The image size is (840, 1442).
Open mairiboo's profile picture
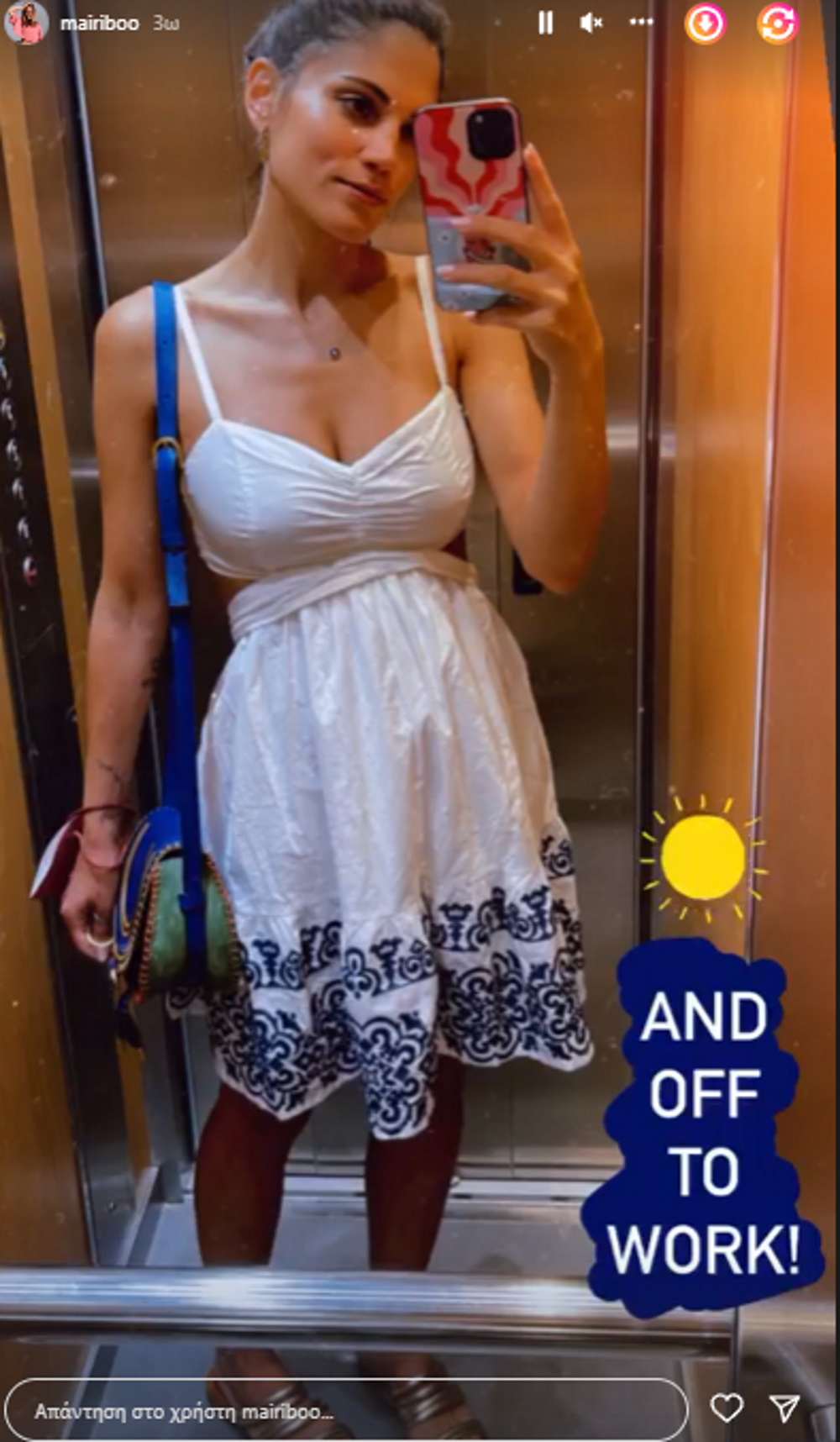(x=25, y=23)
